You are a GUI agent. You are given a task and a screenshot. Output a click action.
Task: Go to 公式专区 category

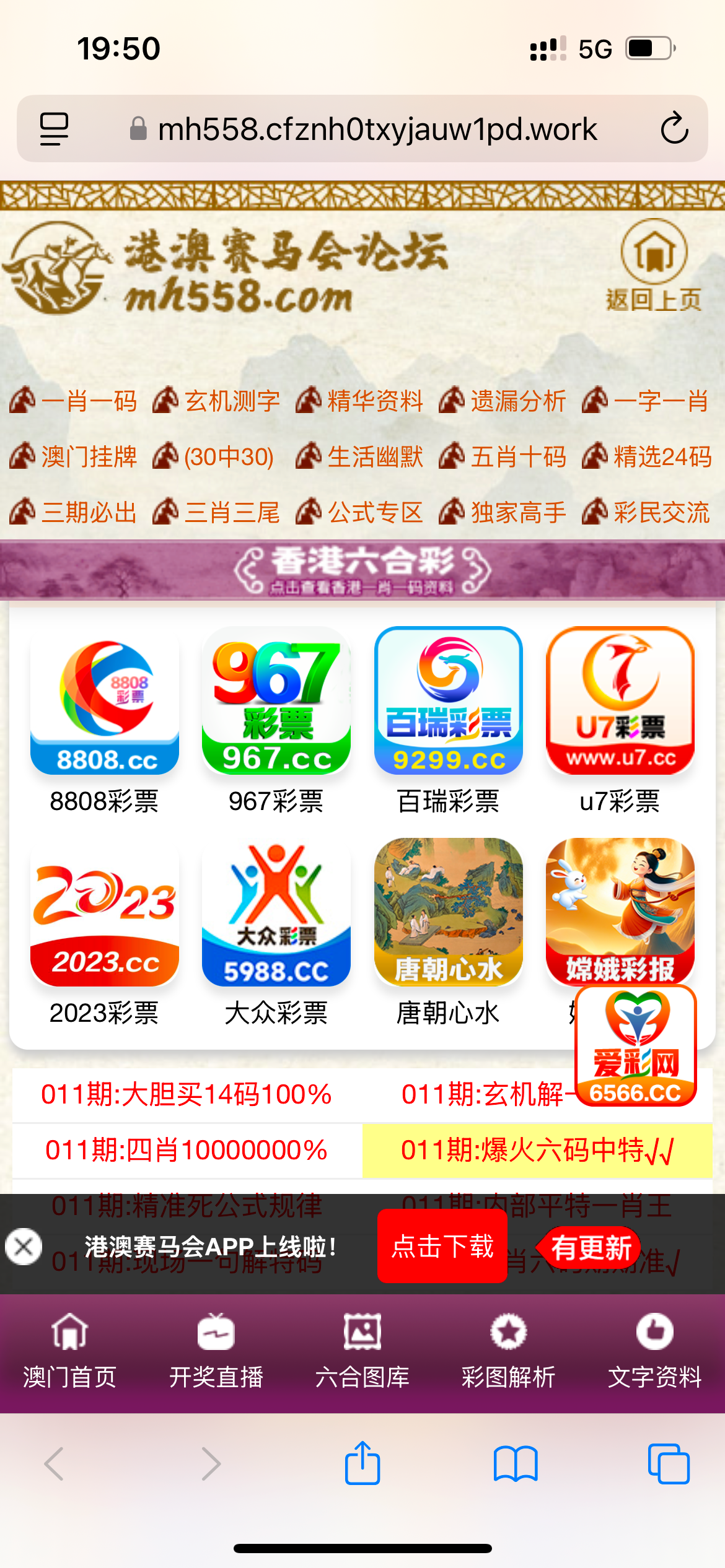(360, 513)
